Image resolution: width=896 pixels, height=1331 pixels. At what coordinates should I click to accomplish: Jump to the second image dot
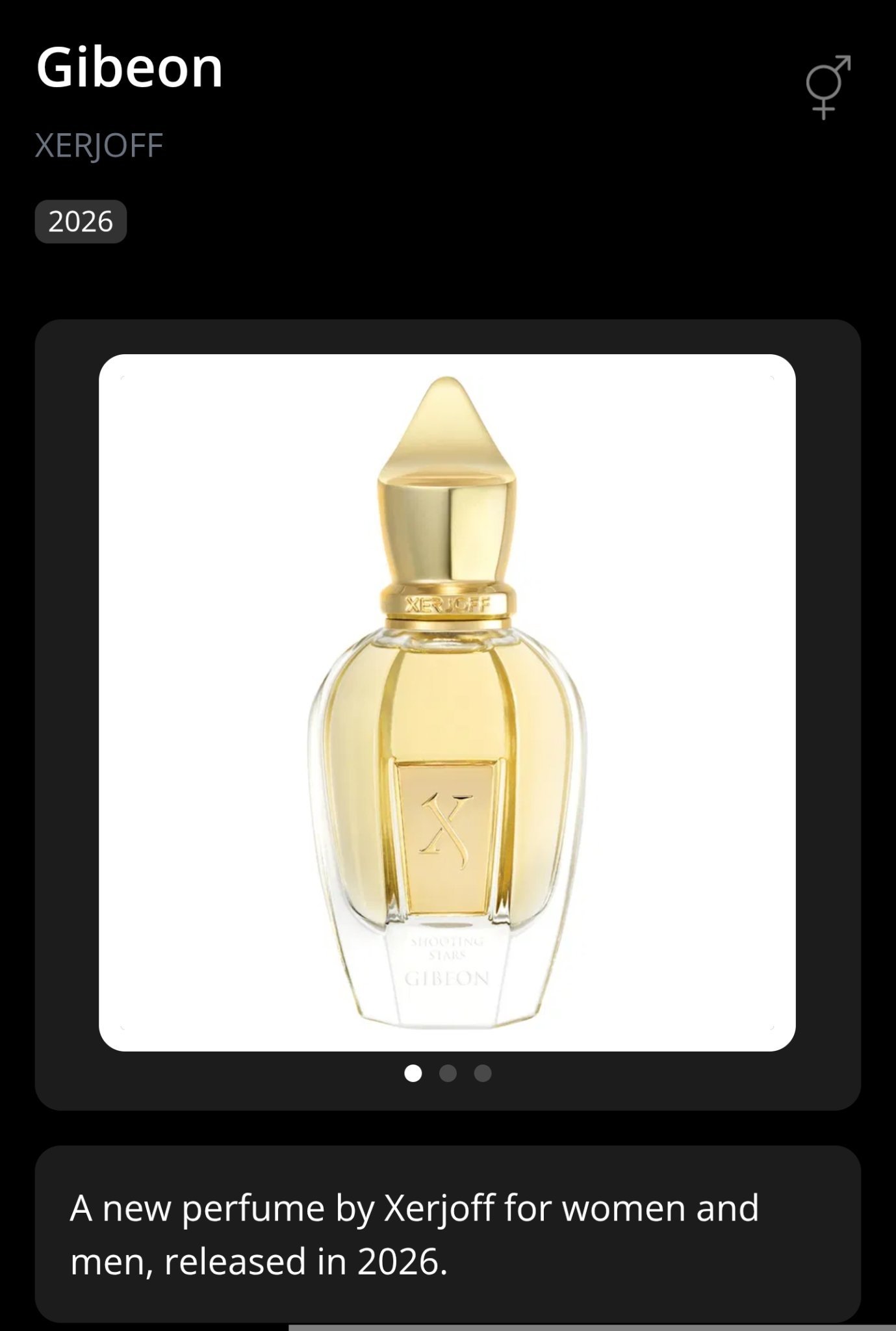click(448, 1073)
